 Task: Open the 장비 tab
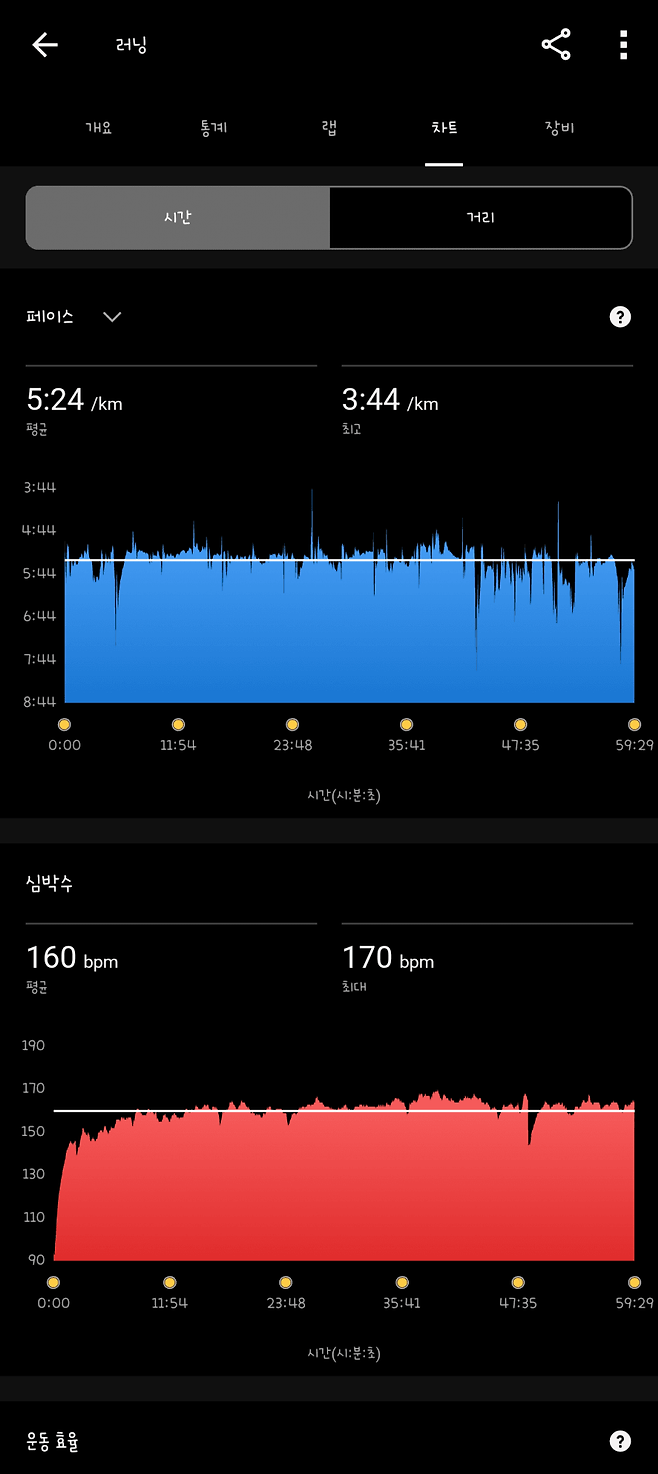click(x=559, y=128)
